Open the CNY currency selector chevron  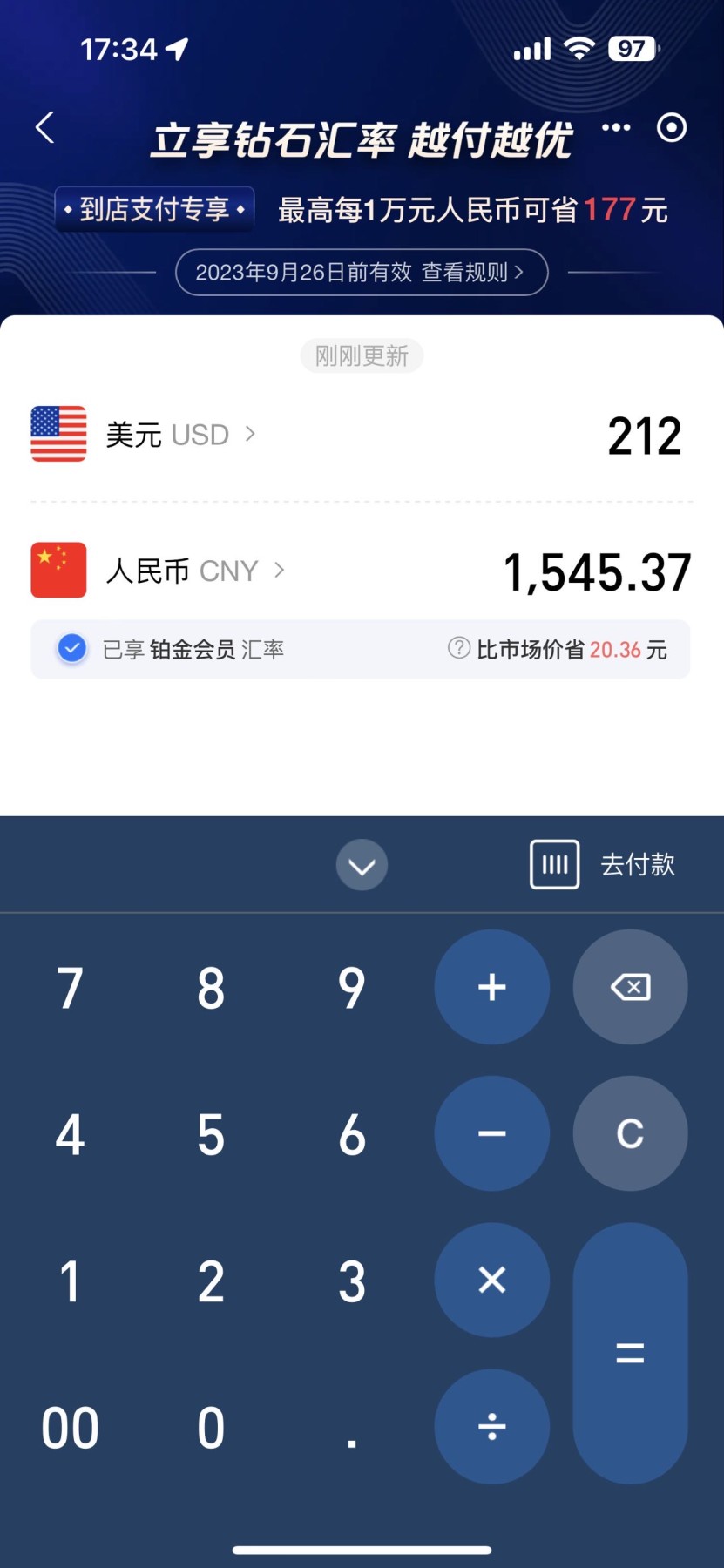(279, 571)
